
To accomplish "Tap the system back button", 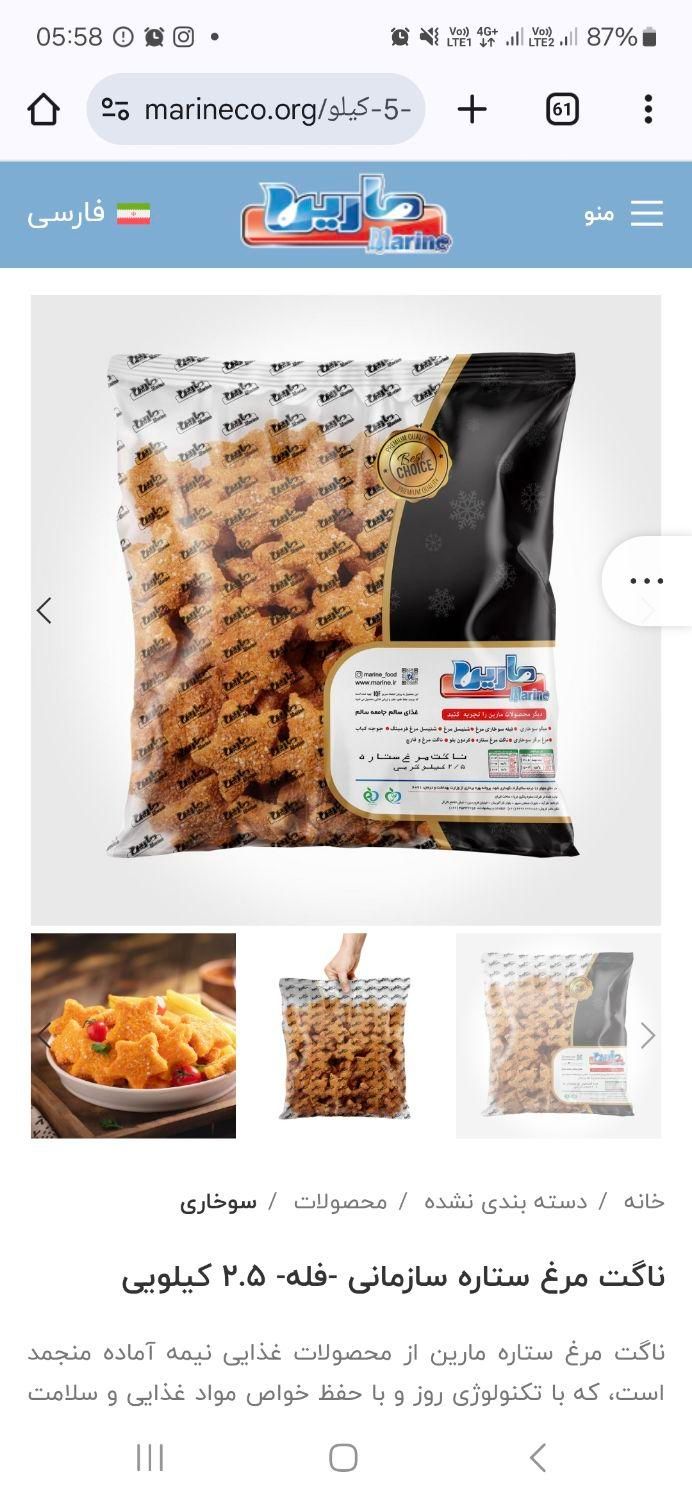I will (x=538, y=1458).
